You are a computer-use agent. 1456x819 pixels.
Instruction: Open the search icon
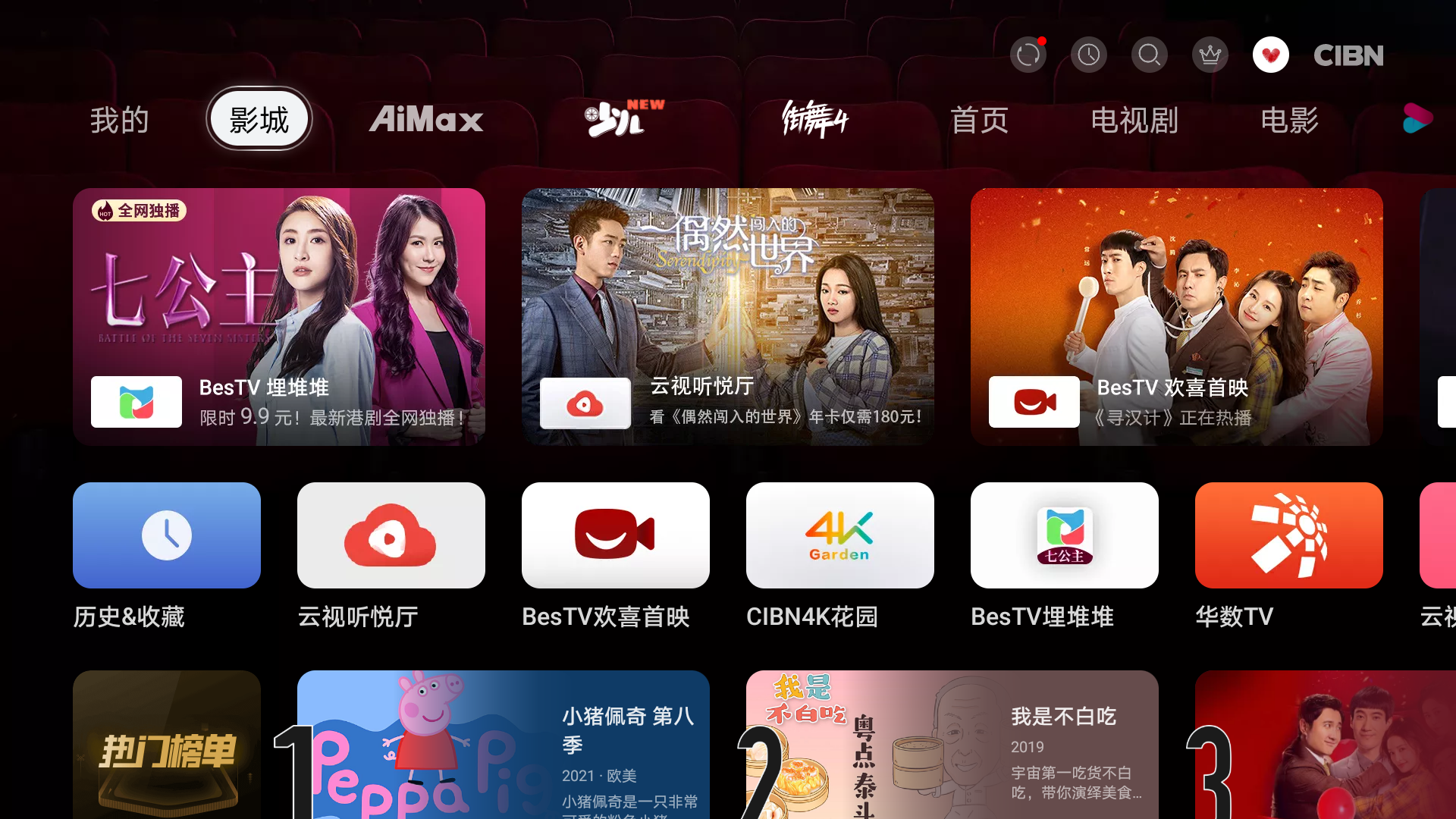click(1149, 55)
